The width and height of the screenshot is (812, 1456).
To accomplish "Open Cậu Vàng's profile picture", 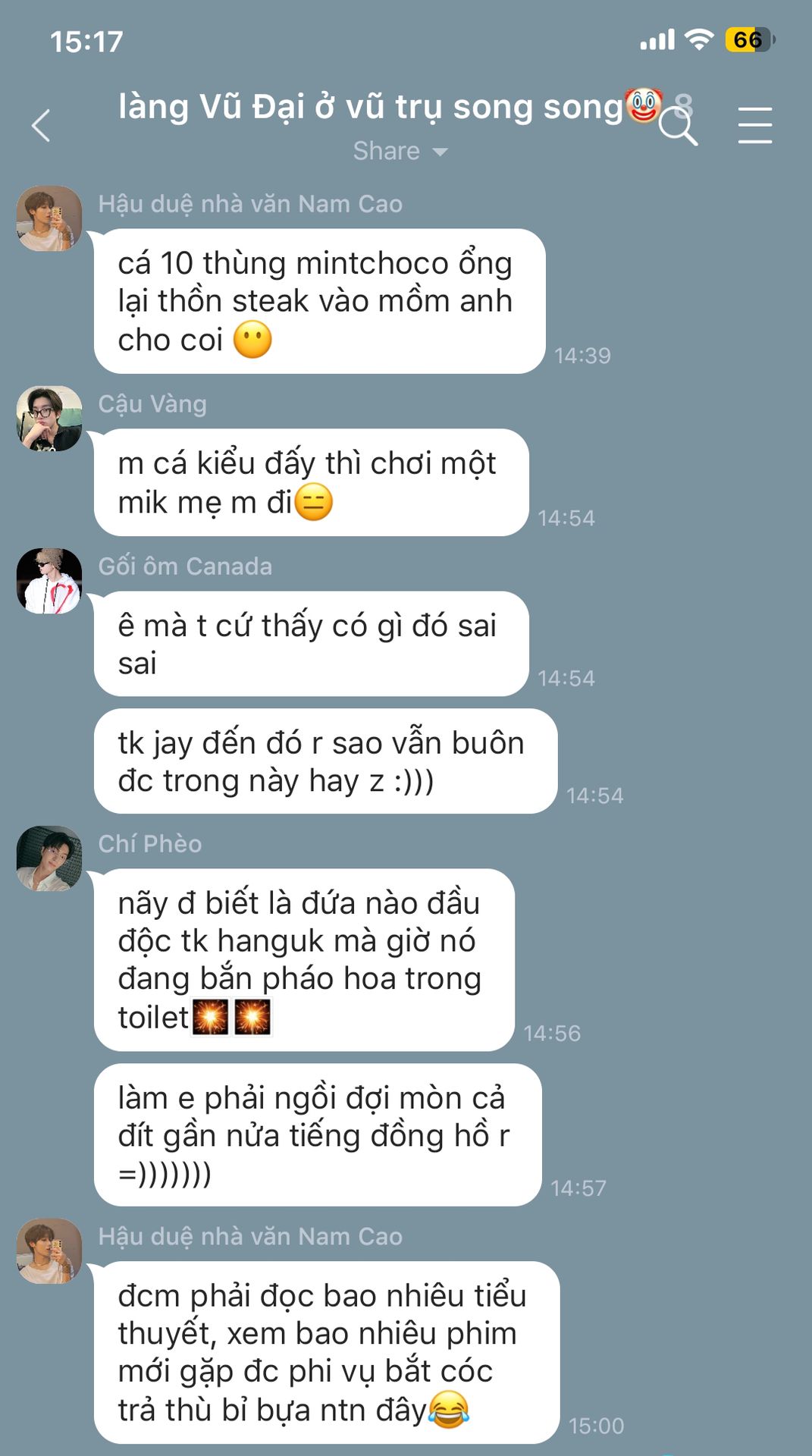I will [x=49, y=419].
